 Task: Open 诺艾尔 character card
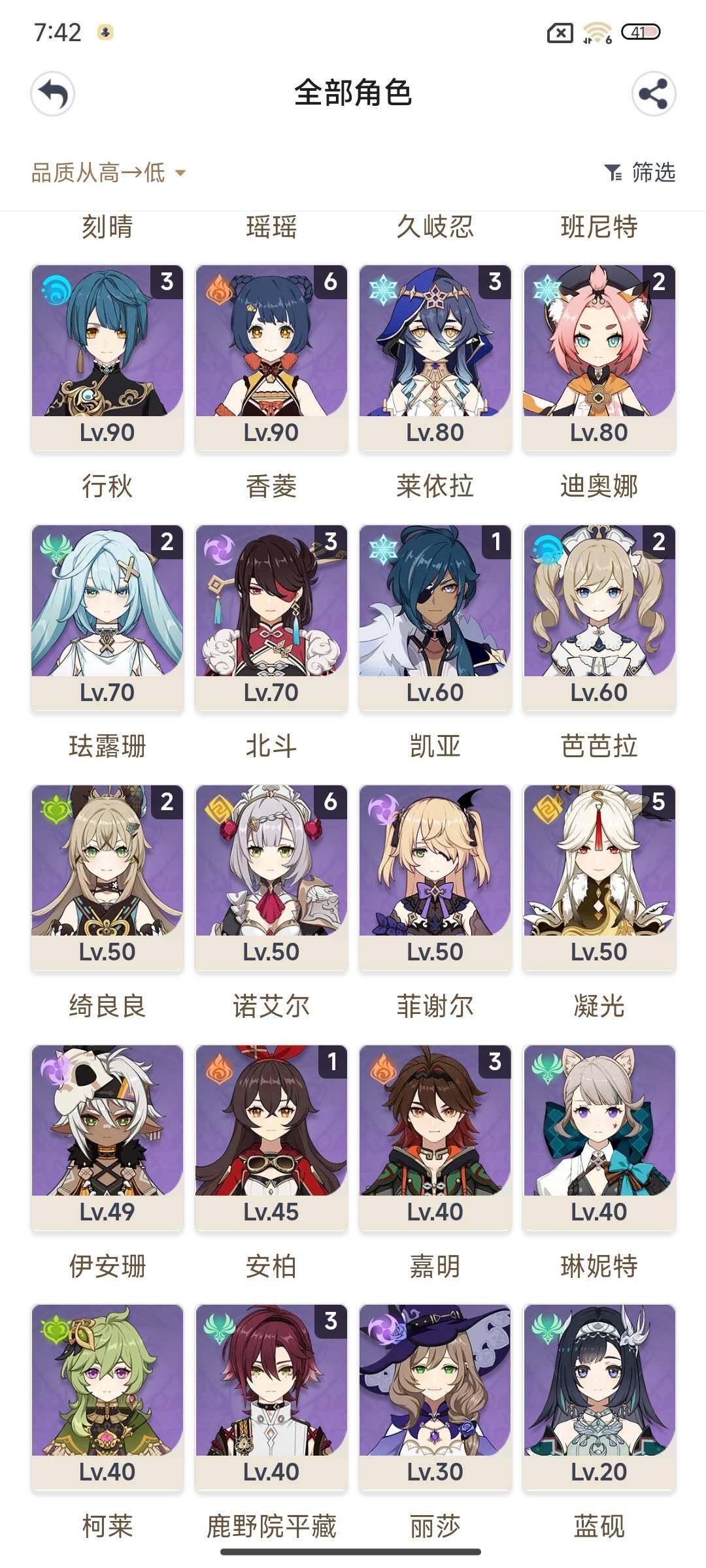tap(271, 875)
